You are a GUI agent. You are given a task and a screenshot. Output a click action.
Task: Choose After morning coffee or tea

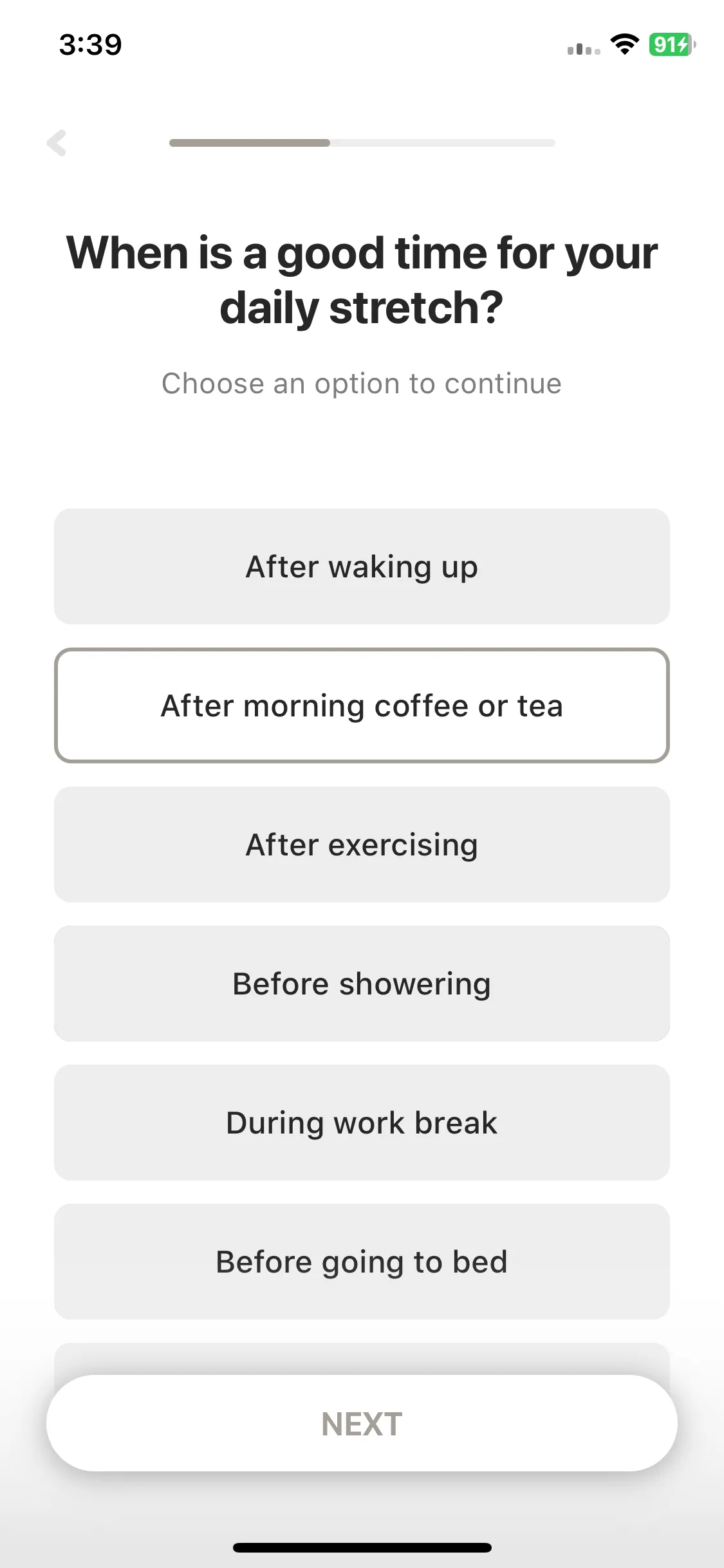[x=362, y=705]
